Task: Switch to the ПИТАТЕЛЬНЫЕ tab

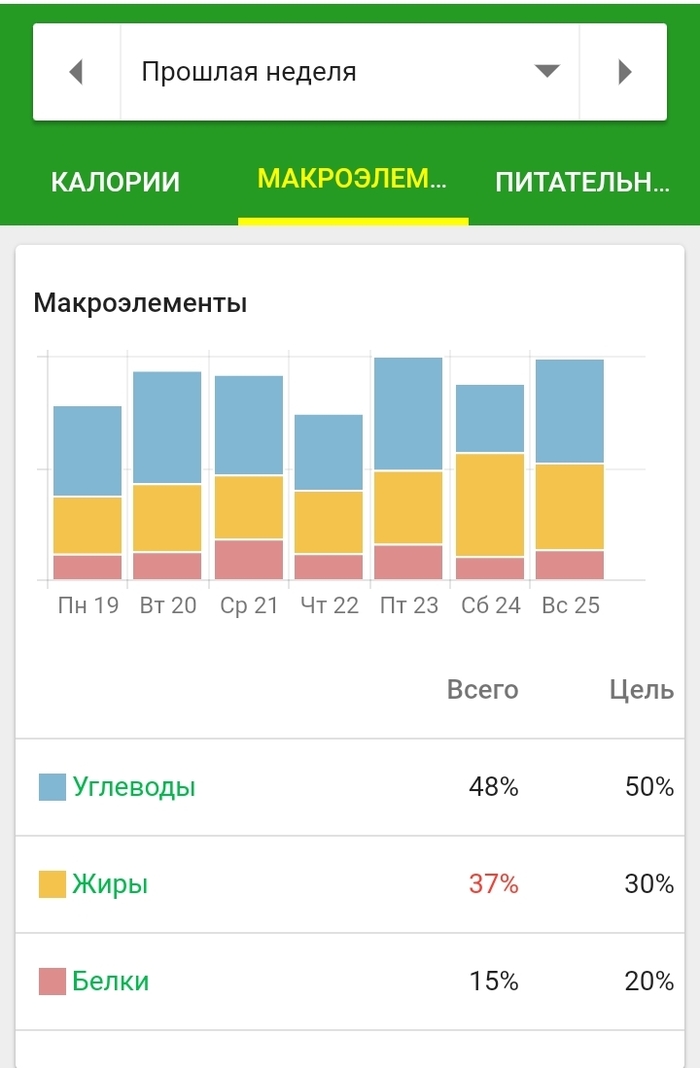Action: [x=582, y=182]
